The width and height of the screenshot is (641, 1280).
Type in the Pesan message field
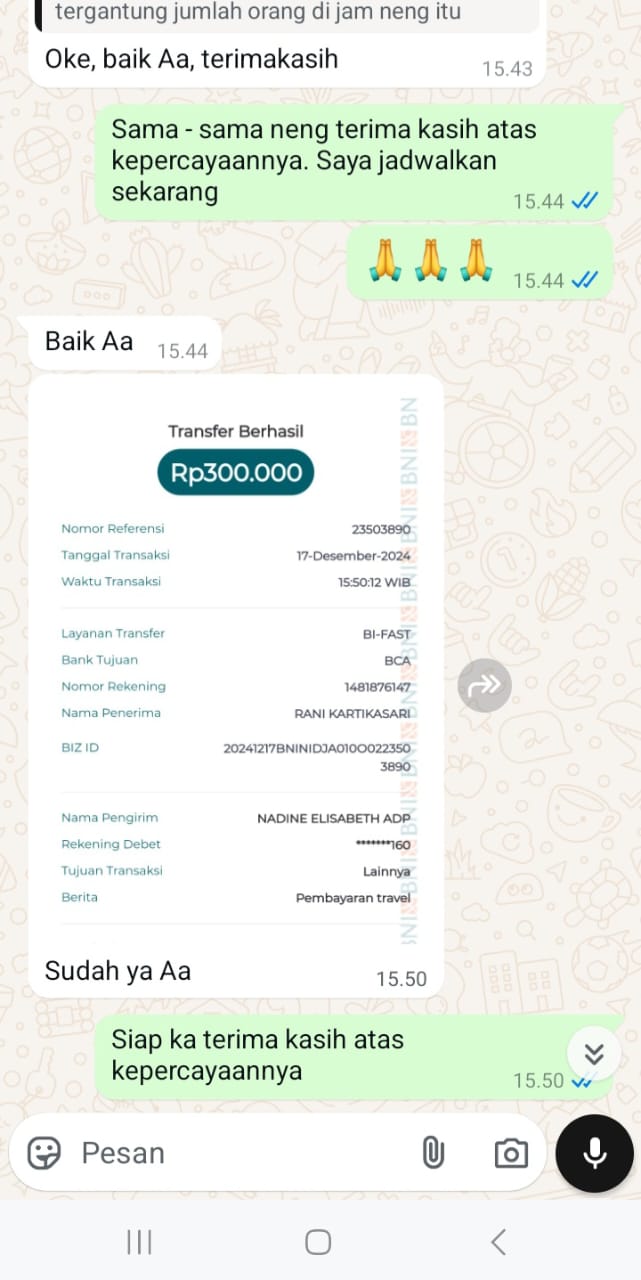pyautogui.click(x=240, y=1153)
